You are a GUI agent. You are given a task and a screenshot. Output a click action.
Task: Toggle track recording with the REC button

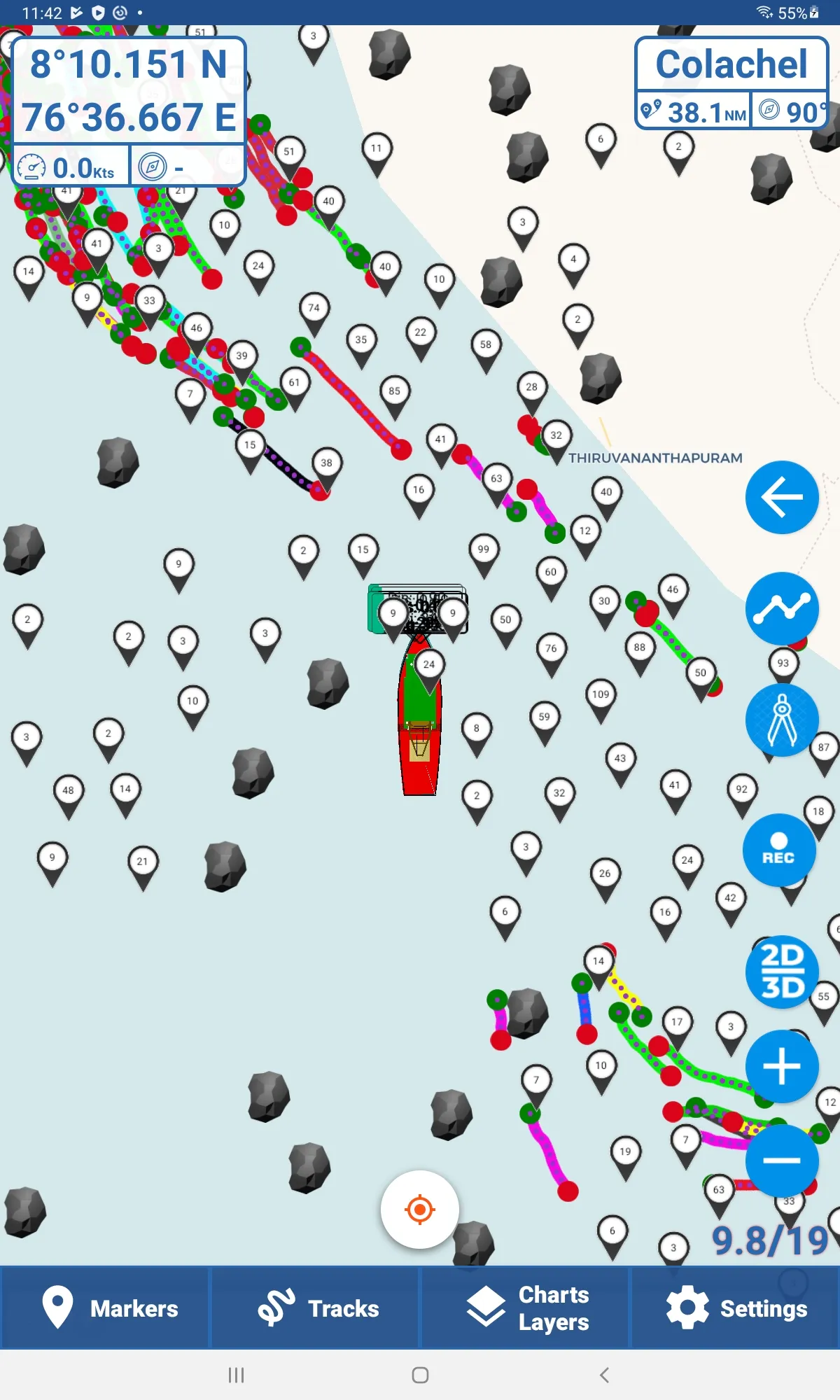pos(780,849)
